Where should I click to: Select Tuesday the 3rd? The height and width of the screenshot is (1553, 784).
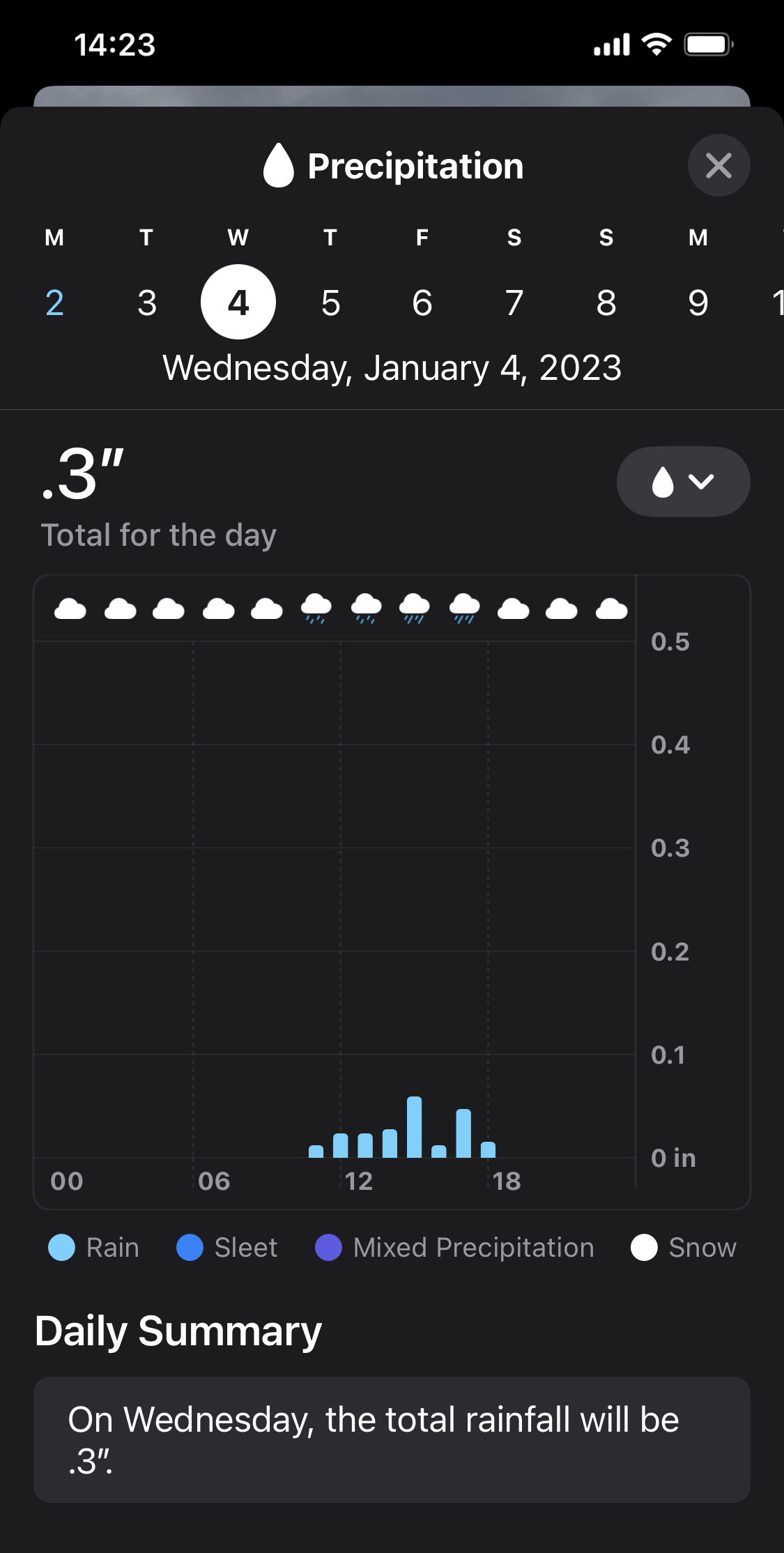click(146, 302)
